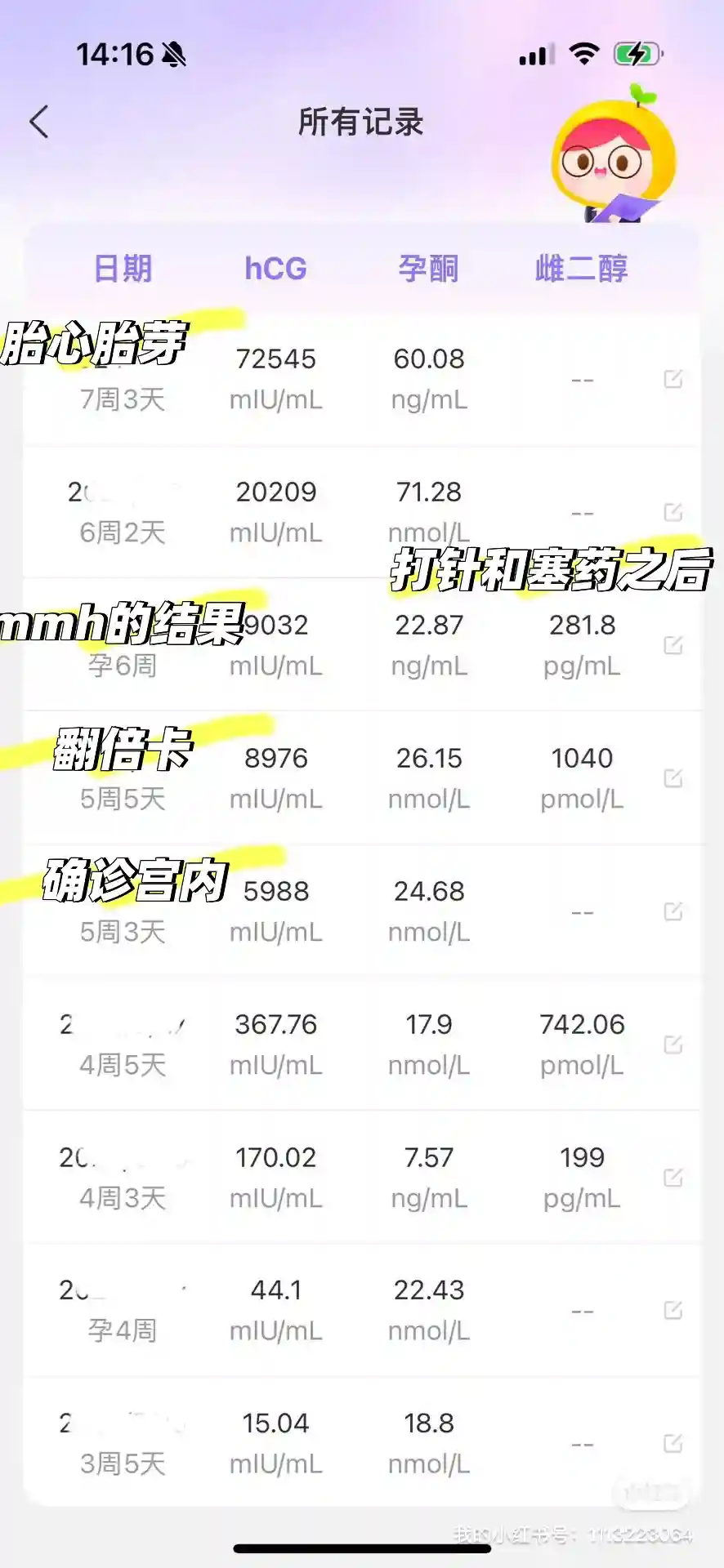Viewport: 724px width, 1568px height.
Task: Edit the record with hCG 9032
Action: tap(673, 645)
